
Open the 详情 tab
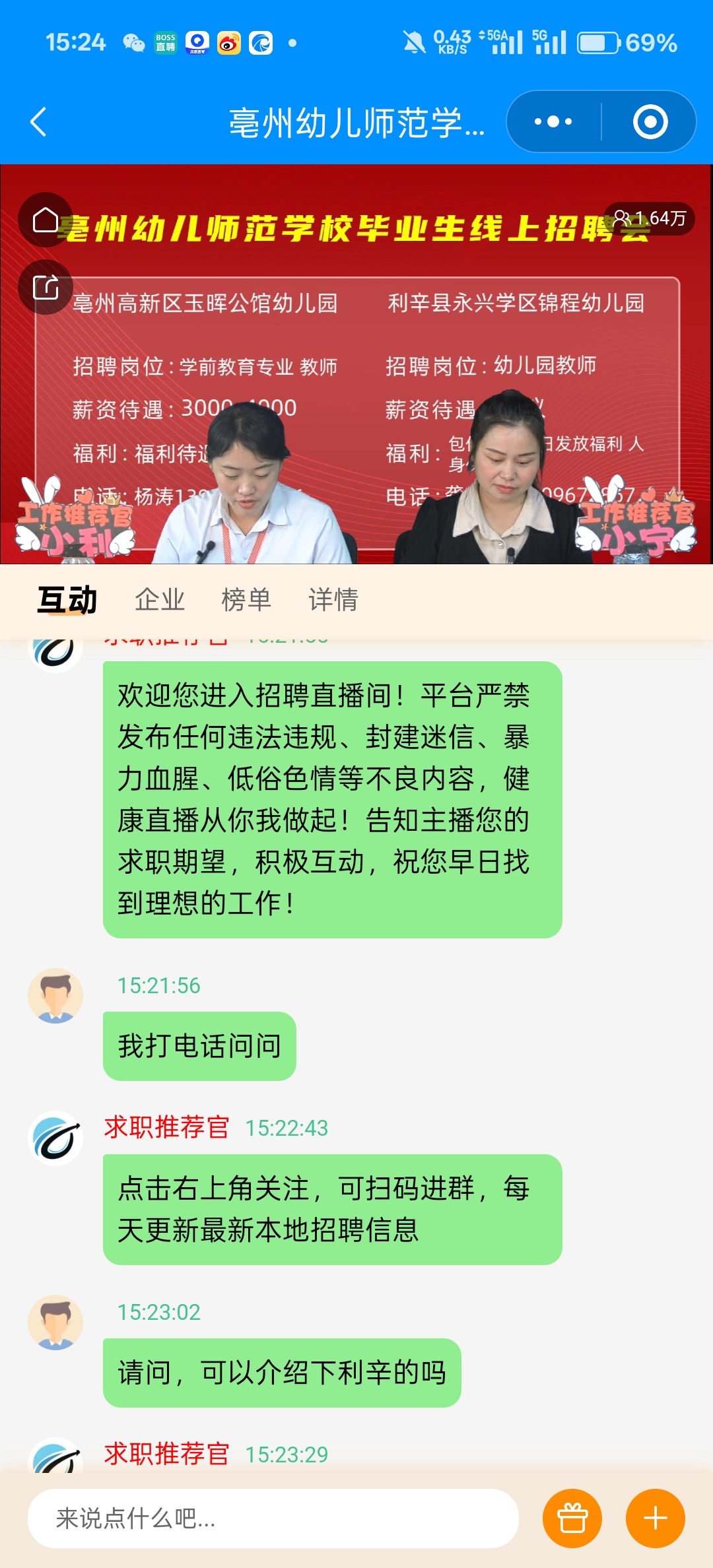333,600
